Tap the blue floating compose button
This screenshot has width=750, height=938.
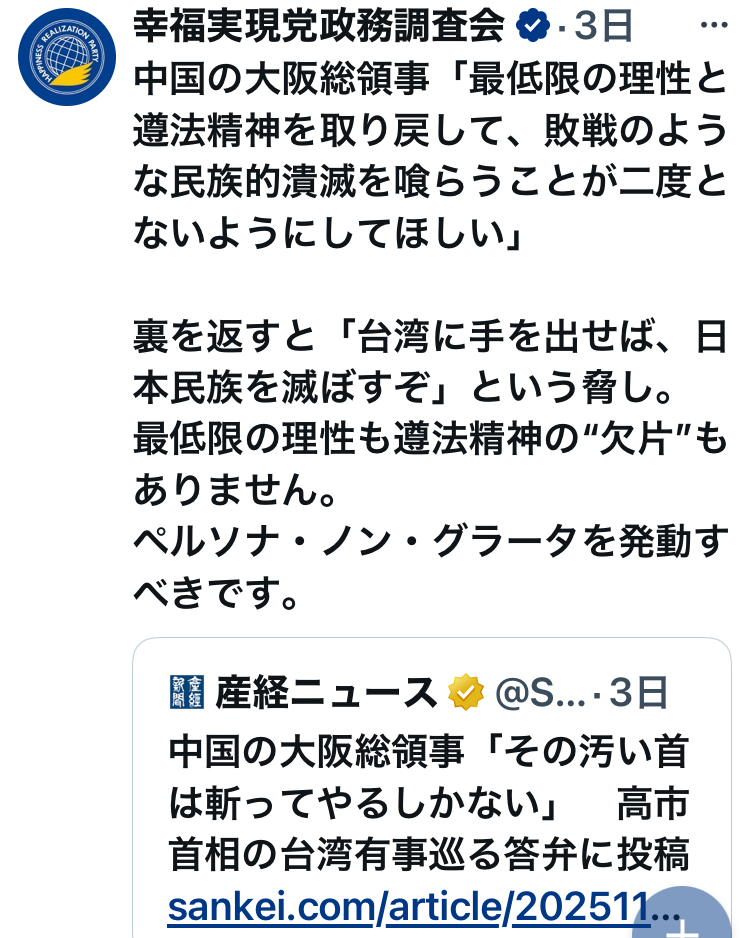pyautogui.click(x=689, y=918)
